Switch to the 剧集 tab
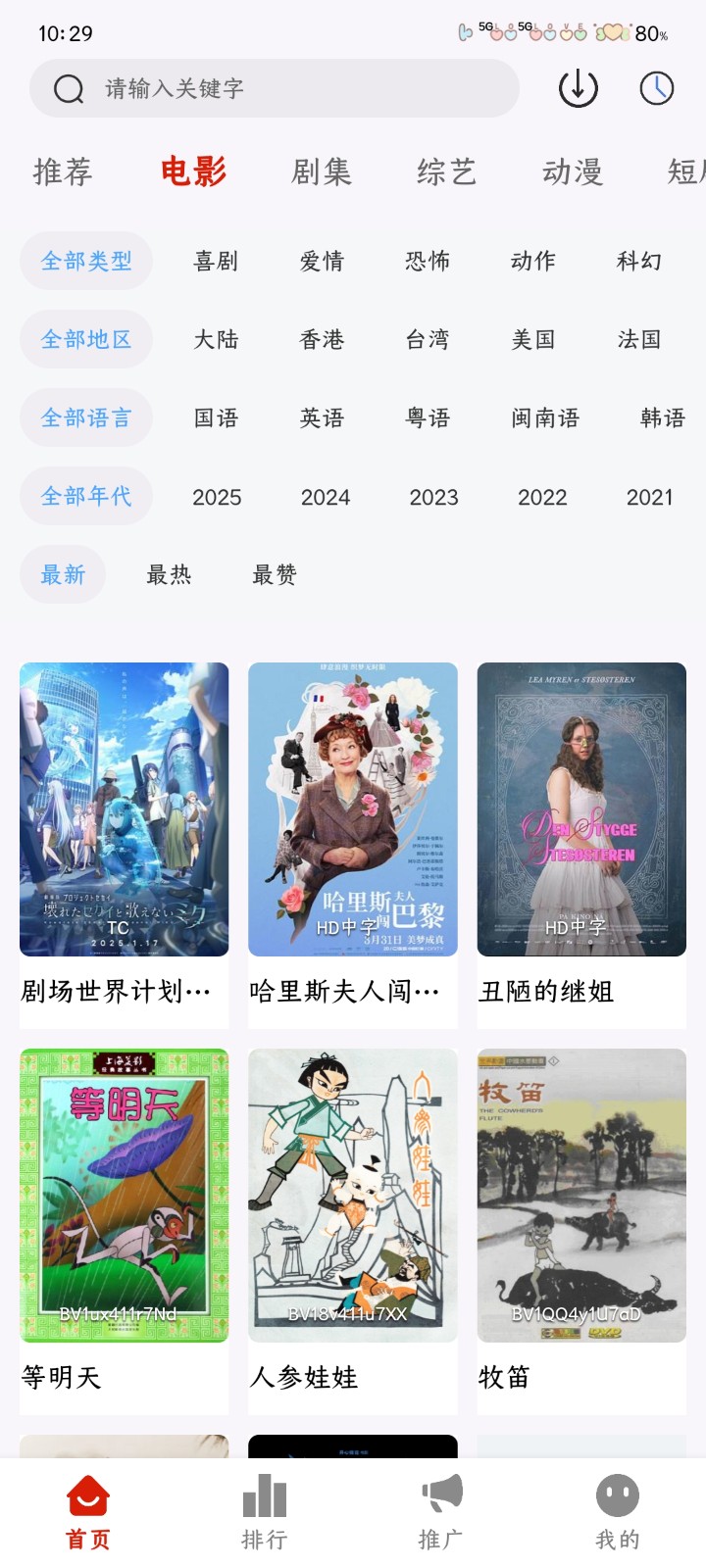The image size is (706, 1568). click(322, 172)
